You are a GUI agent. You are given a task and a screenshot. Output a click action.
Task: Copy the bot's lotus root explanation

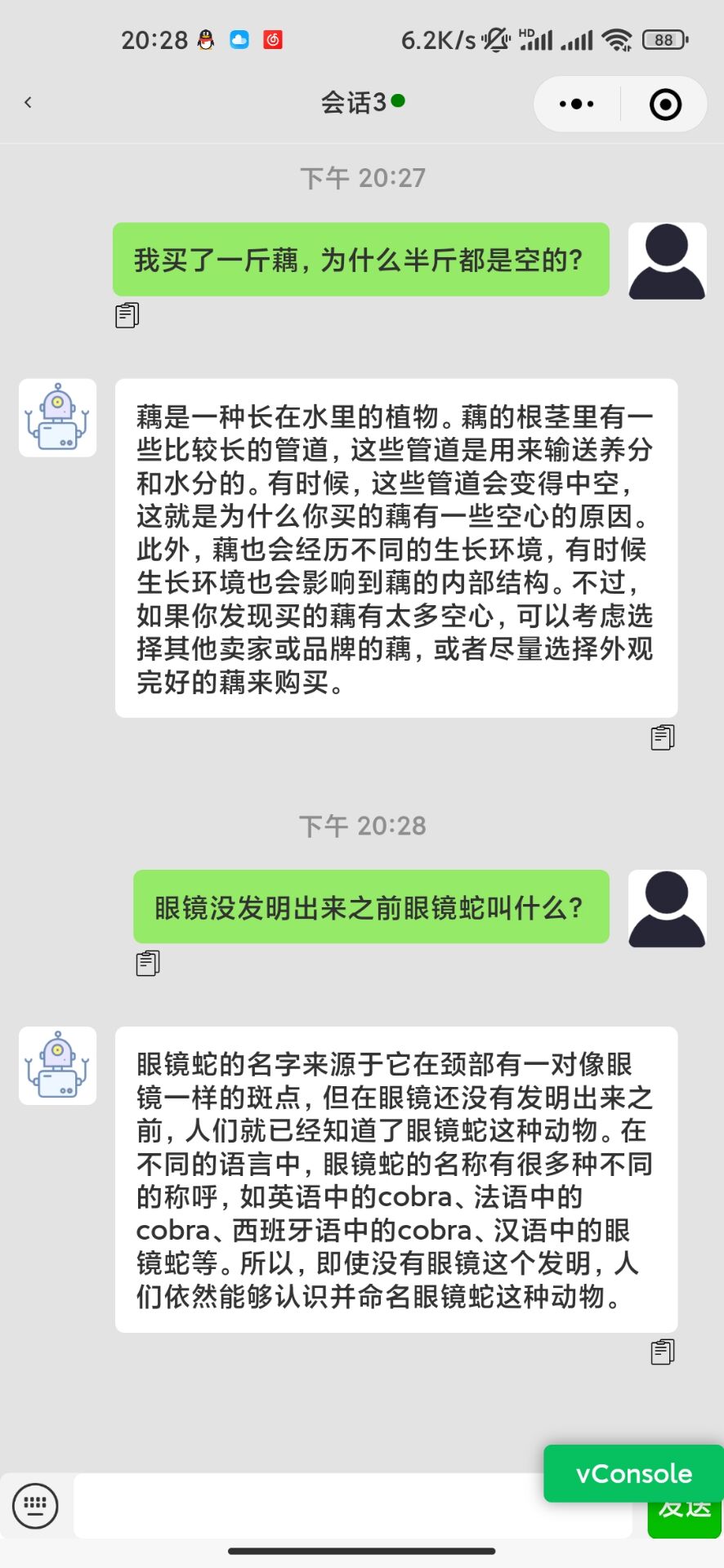[662, 736]
